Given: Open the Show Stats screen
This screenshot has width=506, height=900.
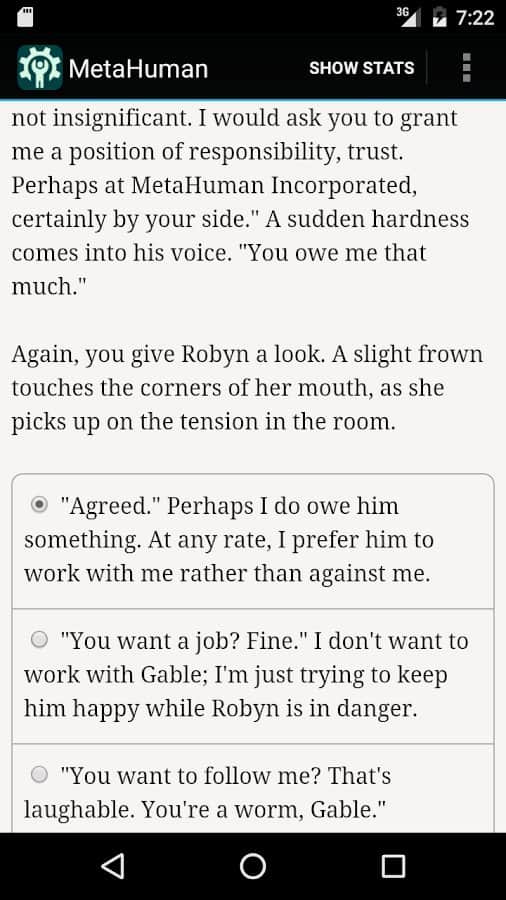Looking at the screenshot, I should click(x=361, y=68).
